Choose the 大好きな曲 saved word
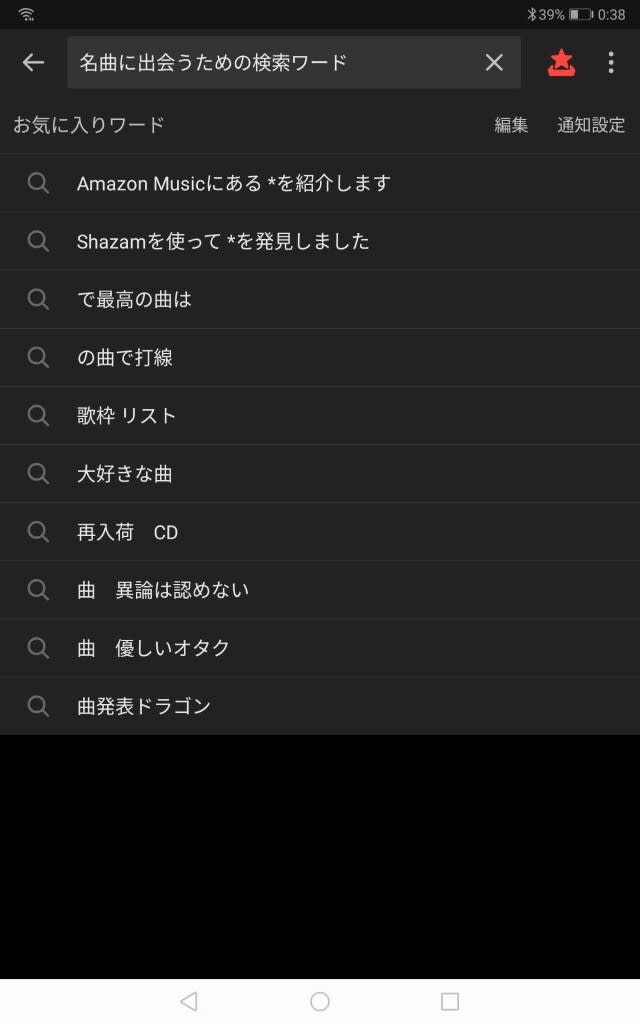The image size is (640, 1024). click(x=320, y=473)
